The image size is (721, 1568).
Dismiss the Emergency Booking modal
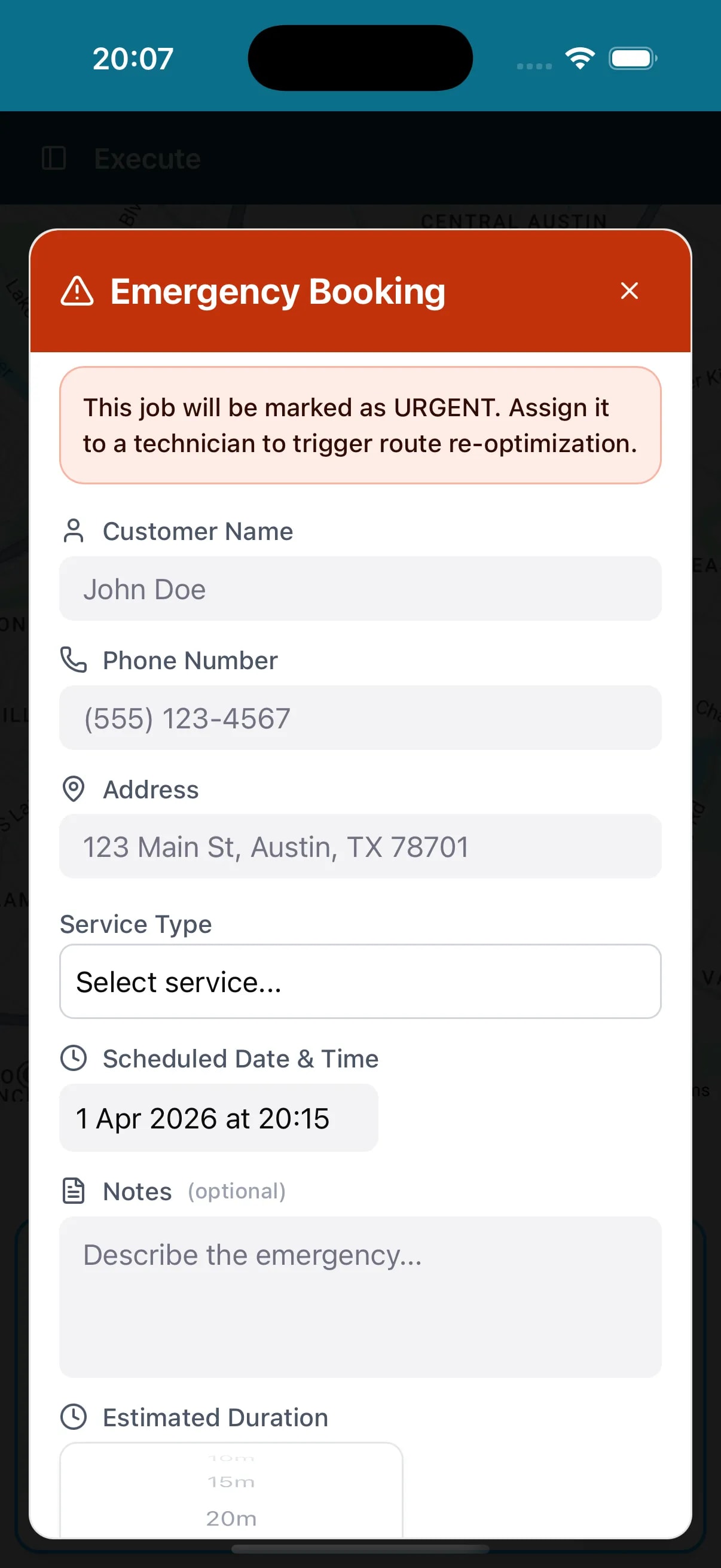629,291
